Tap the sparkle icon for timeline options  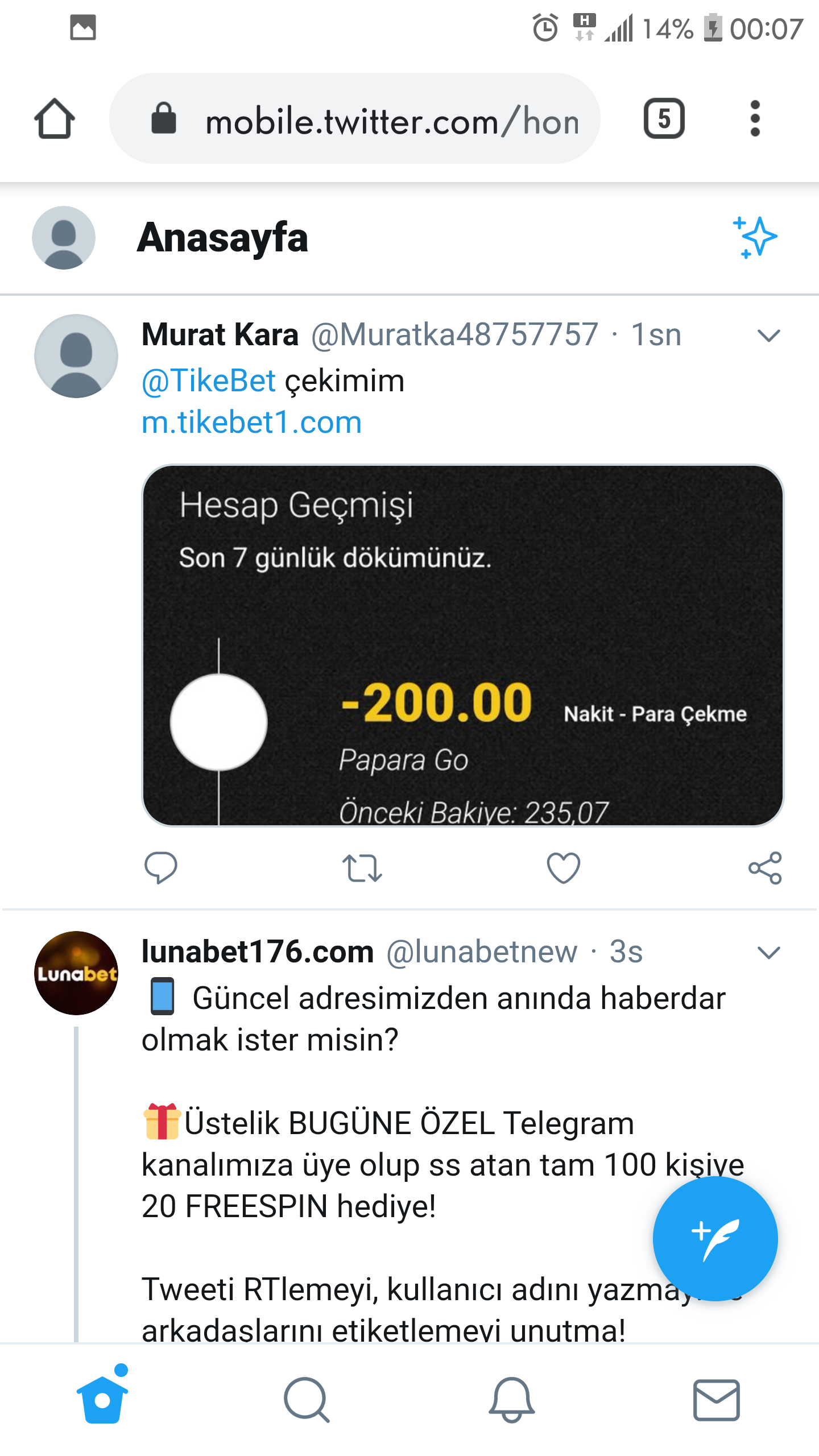[x=755, y=238]
